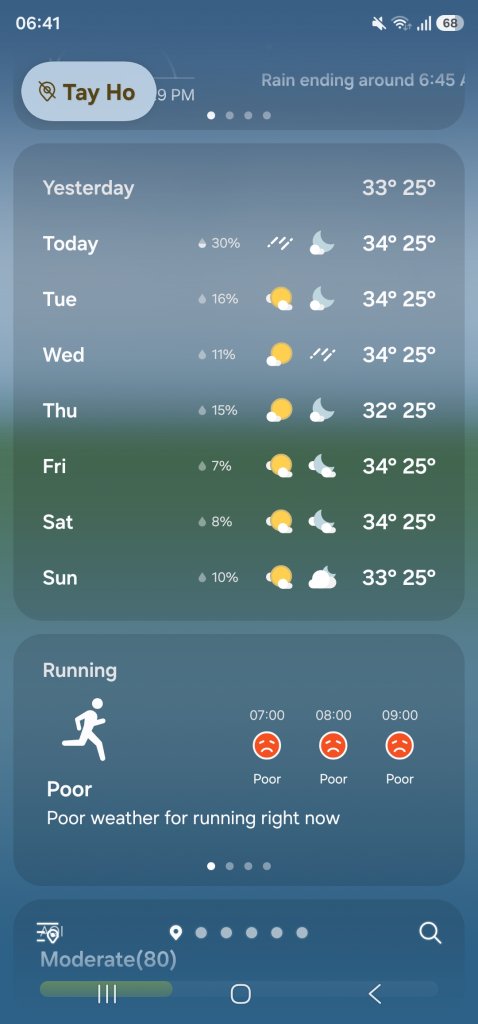Screen dimensions: 478x1024
Task: Open the Moderate(80) air quality card
Action: 239,960
